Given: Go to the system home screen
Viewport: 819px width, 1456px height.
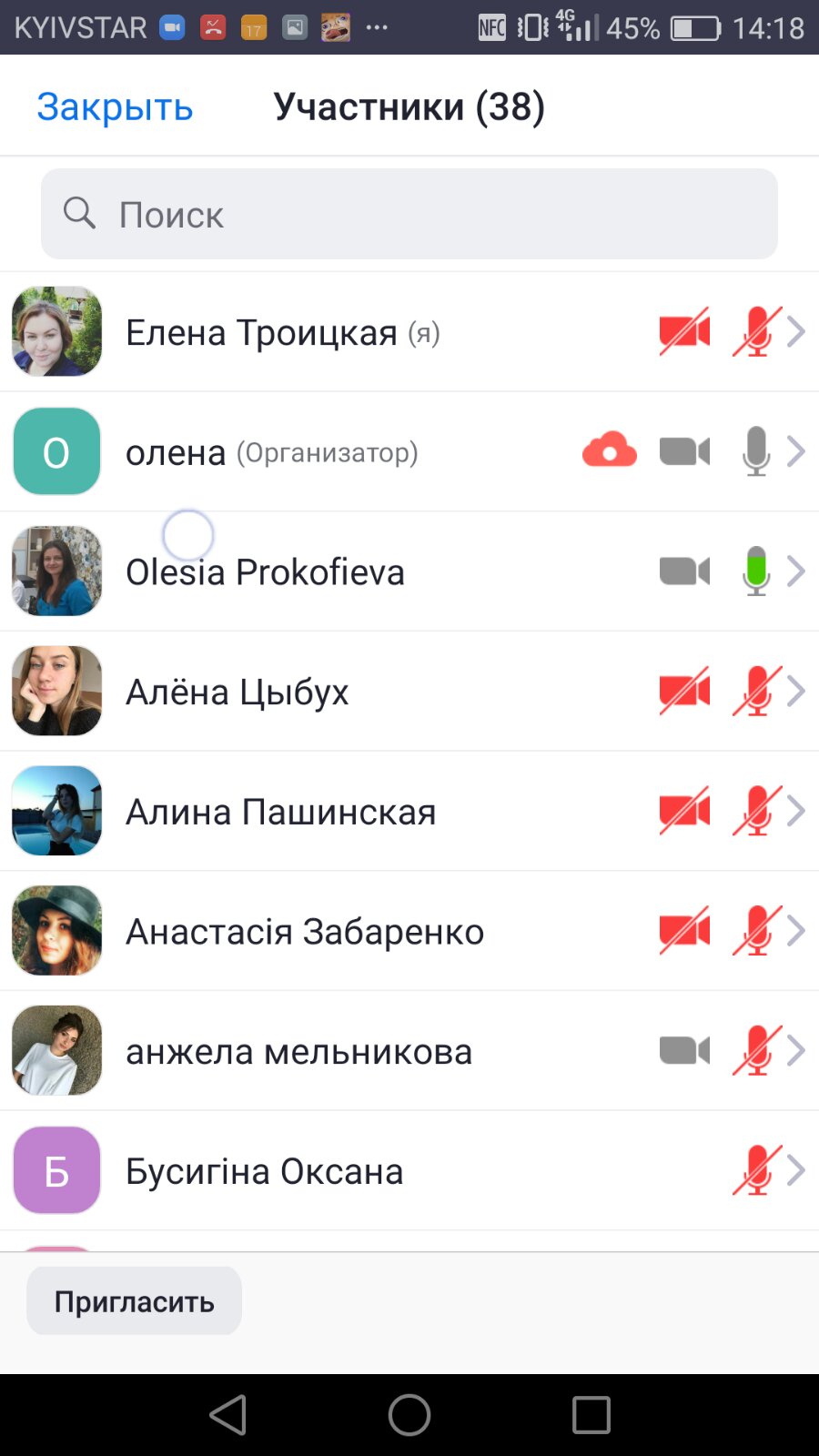Looking at the screenshot, I should [409, 1415].
